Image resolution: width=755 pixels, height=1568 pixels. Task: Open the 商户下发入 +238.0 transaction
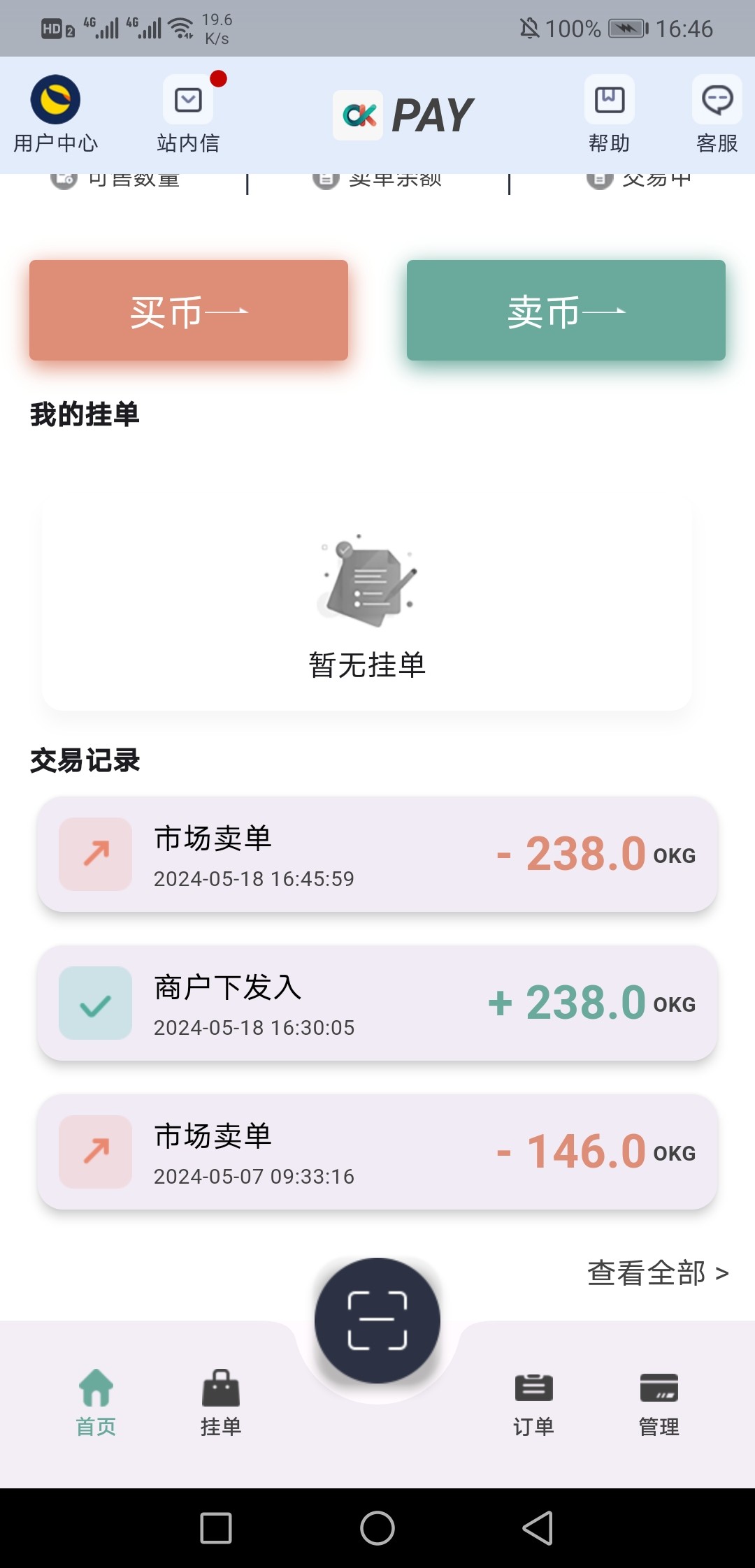pyautogui.click(x=377, y=1003)
